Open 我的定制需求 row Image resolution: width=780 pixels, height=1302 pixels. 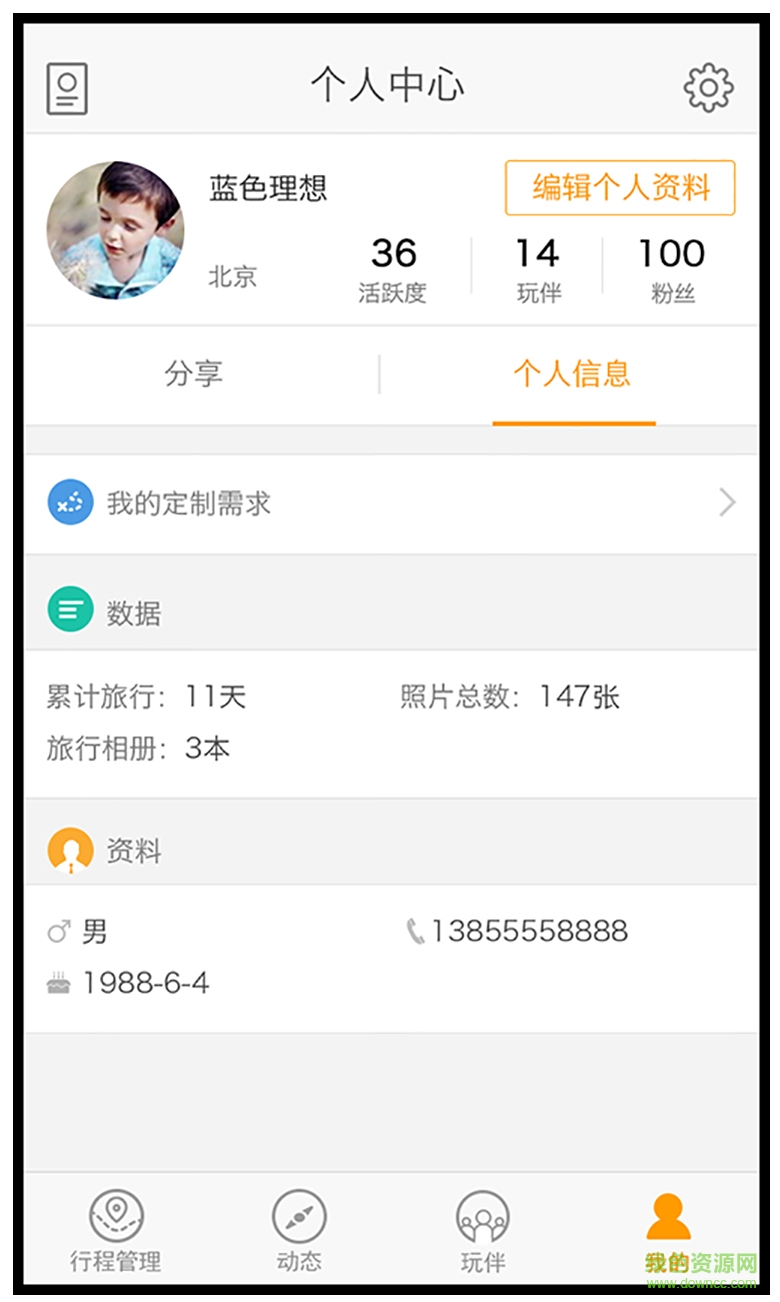pyautogui.click(x=391, y=503)
